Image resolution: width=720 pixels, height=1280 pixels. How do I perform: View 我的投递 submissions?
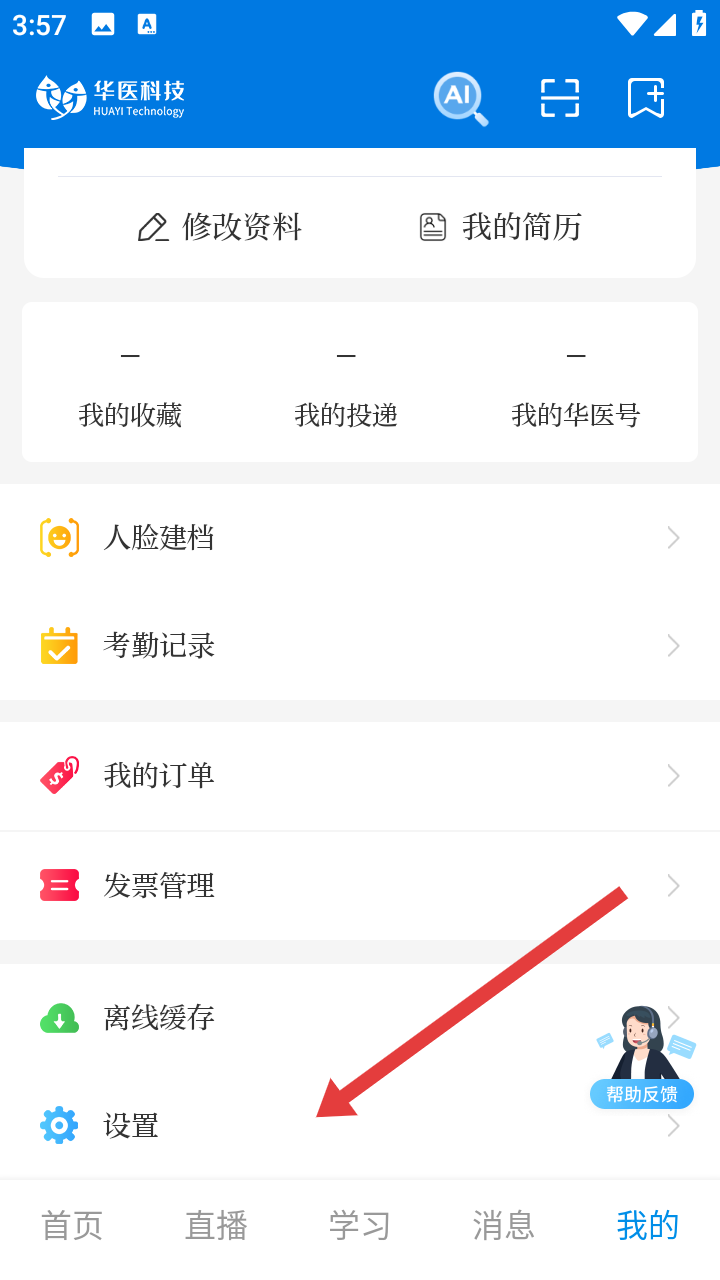point(346,392)
